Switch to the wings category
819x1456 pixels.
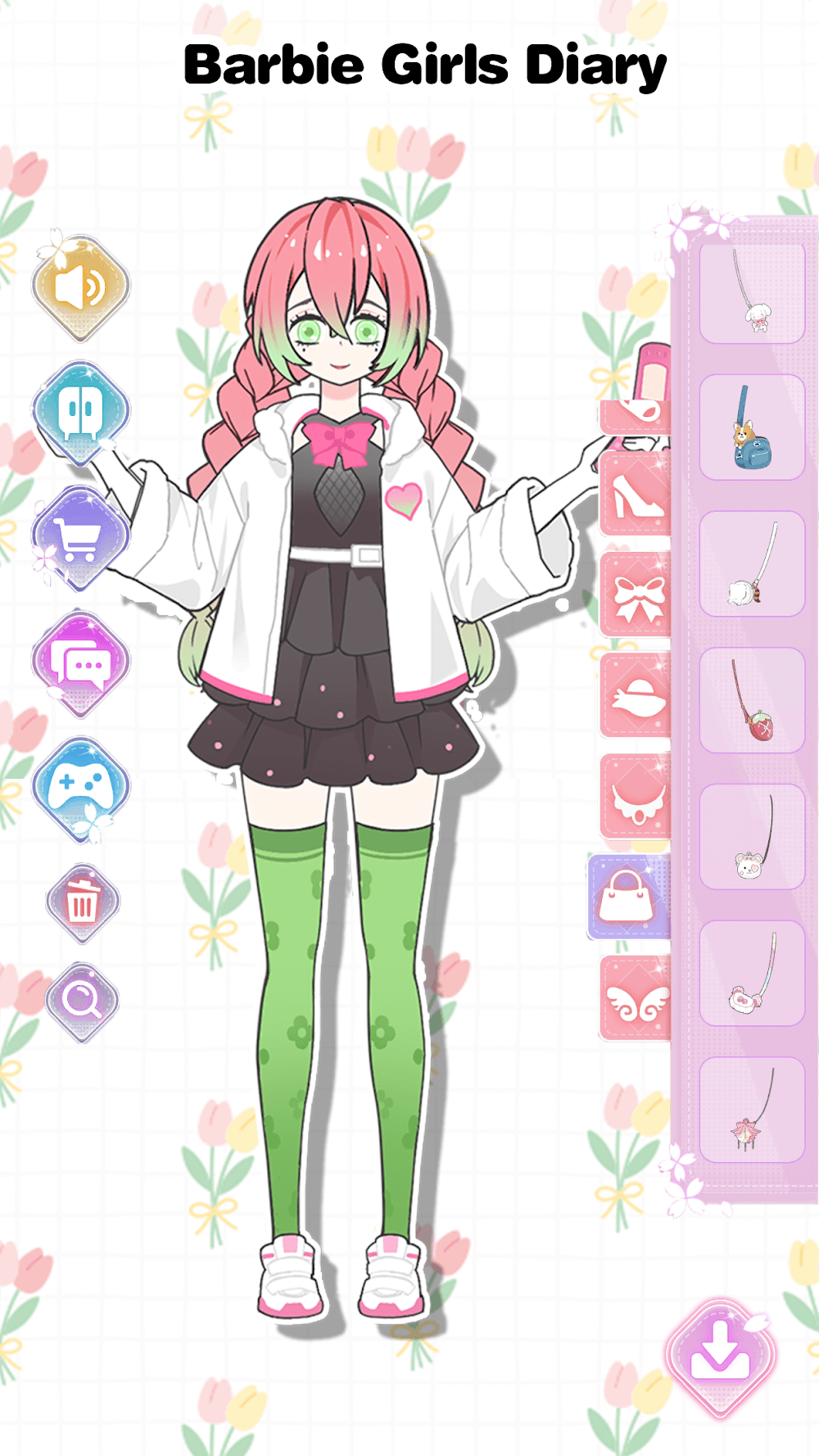click(637, 998)
